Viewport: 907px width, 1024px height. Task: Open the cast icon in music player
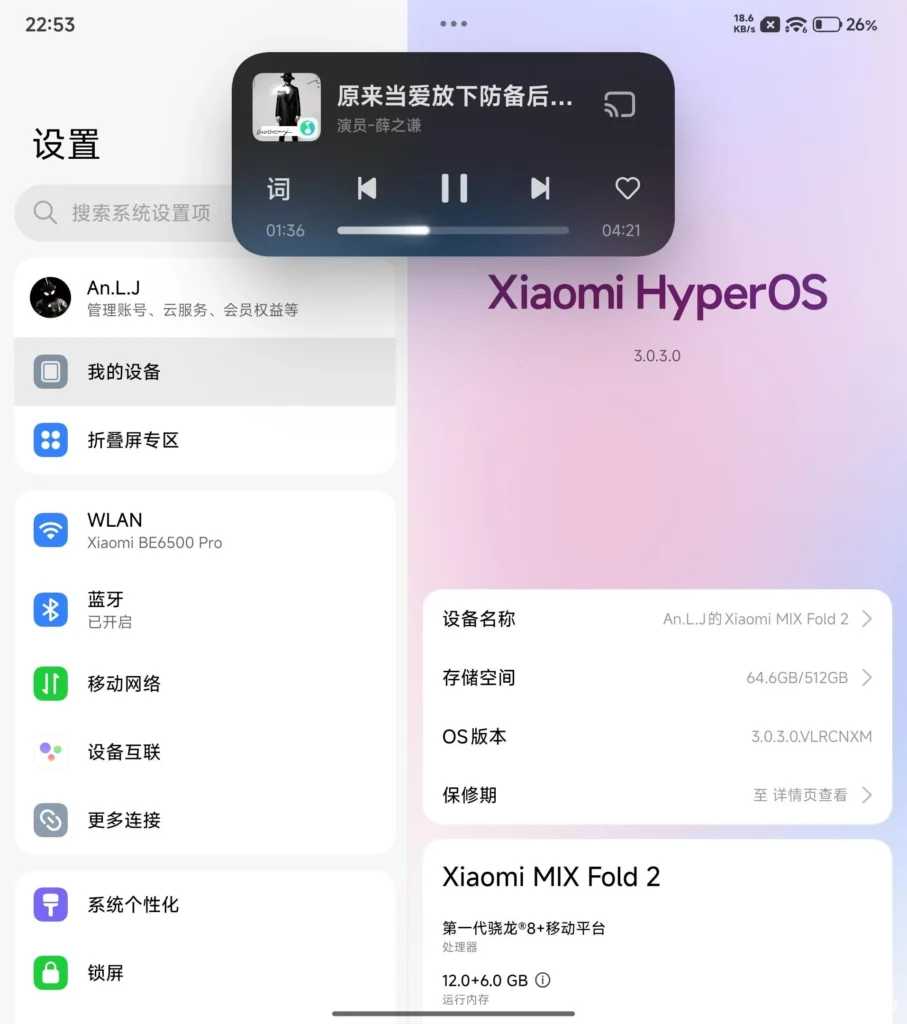click(619, 105)
